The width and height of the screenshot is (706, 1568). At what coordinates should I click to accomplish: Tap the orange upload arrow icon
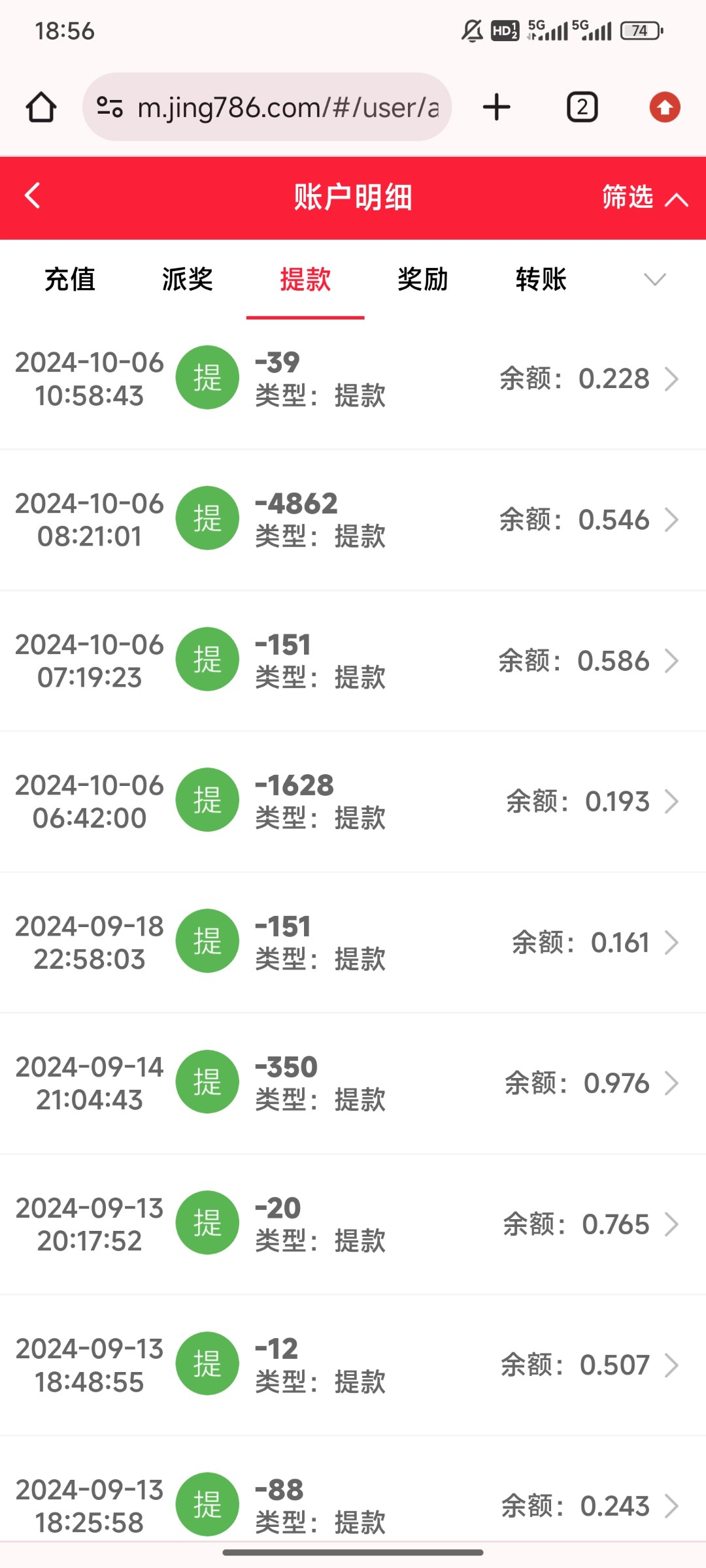(x=664, y=106)
